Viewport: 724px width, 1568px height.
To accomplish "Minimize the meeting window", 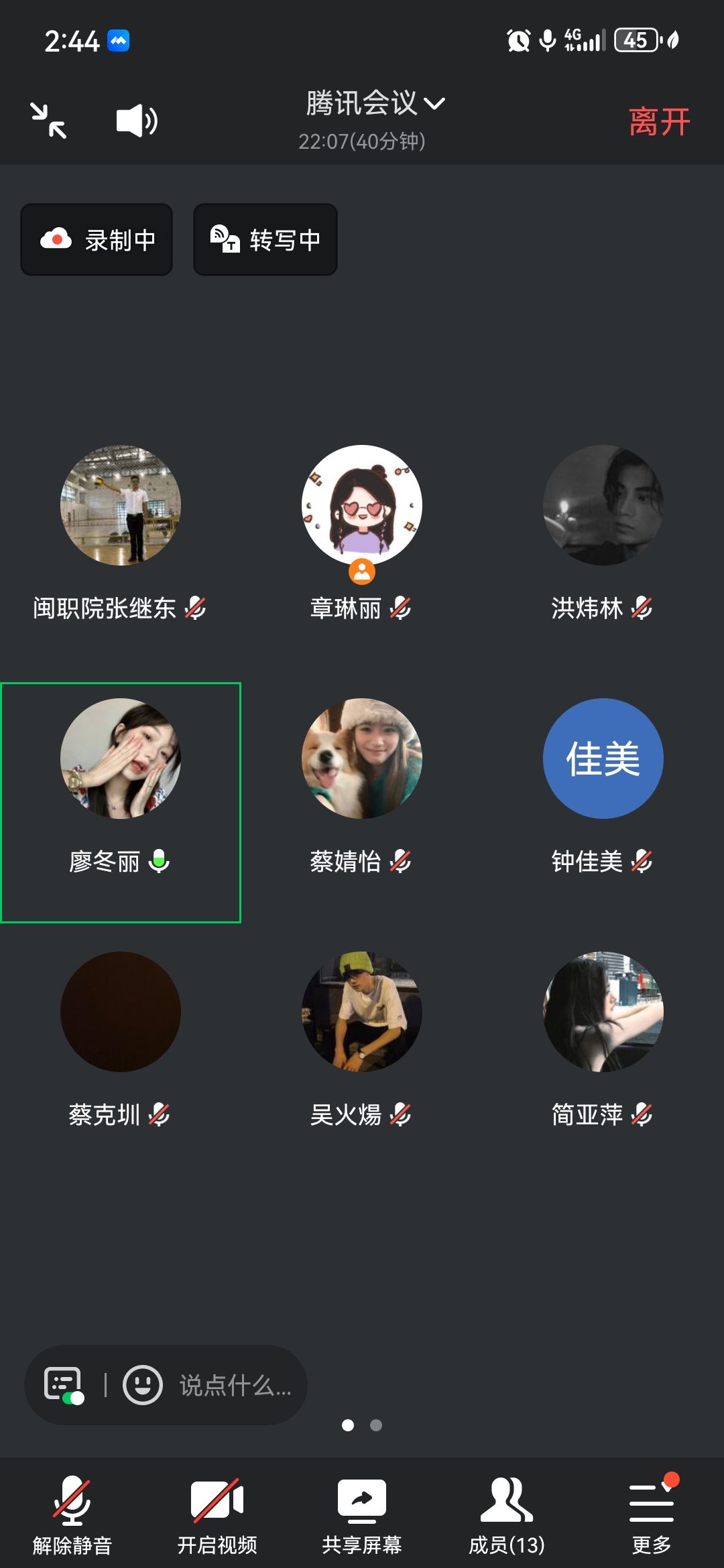I will coord(48,121).
